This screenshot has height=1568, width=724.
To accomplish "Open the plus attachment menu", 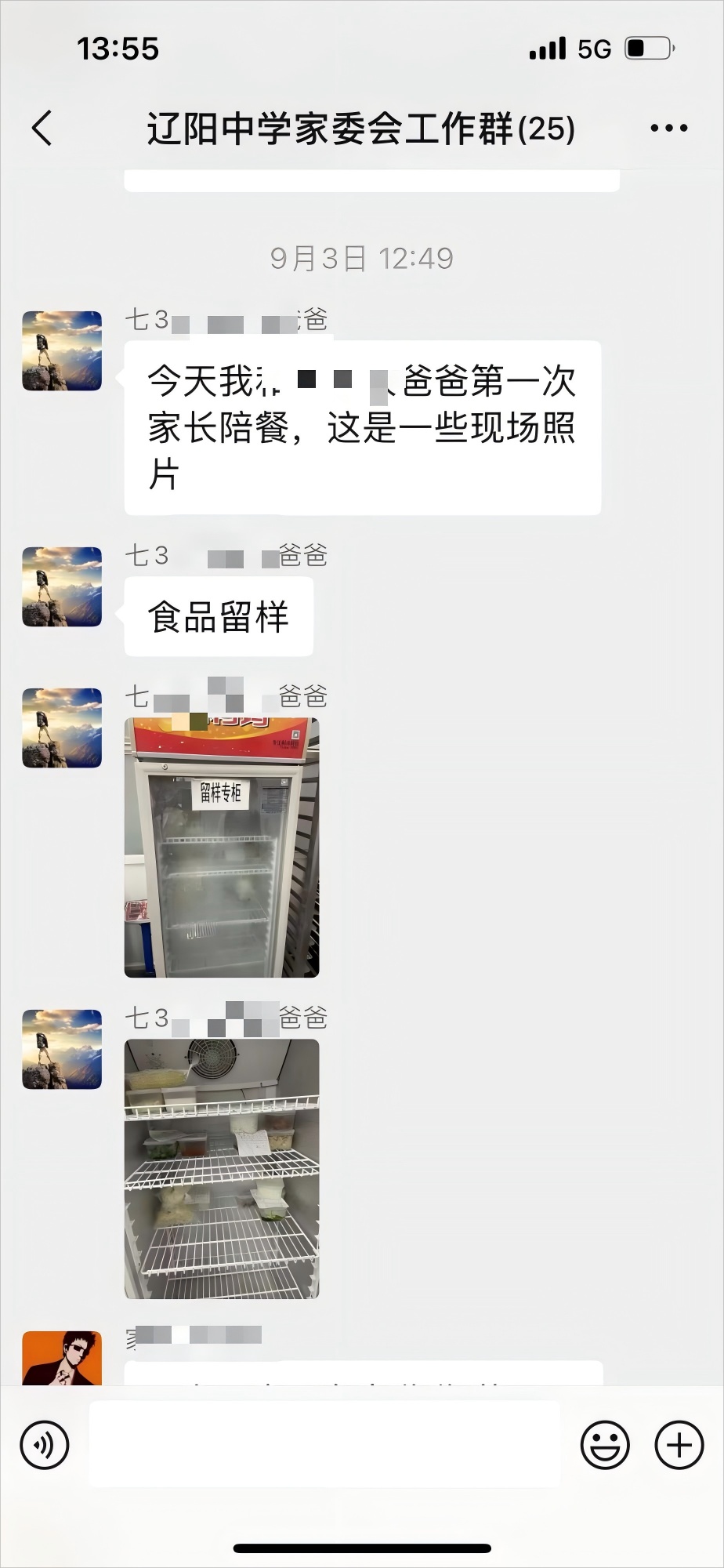I will (x=679, y=1444).
